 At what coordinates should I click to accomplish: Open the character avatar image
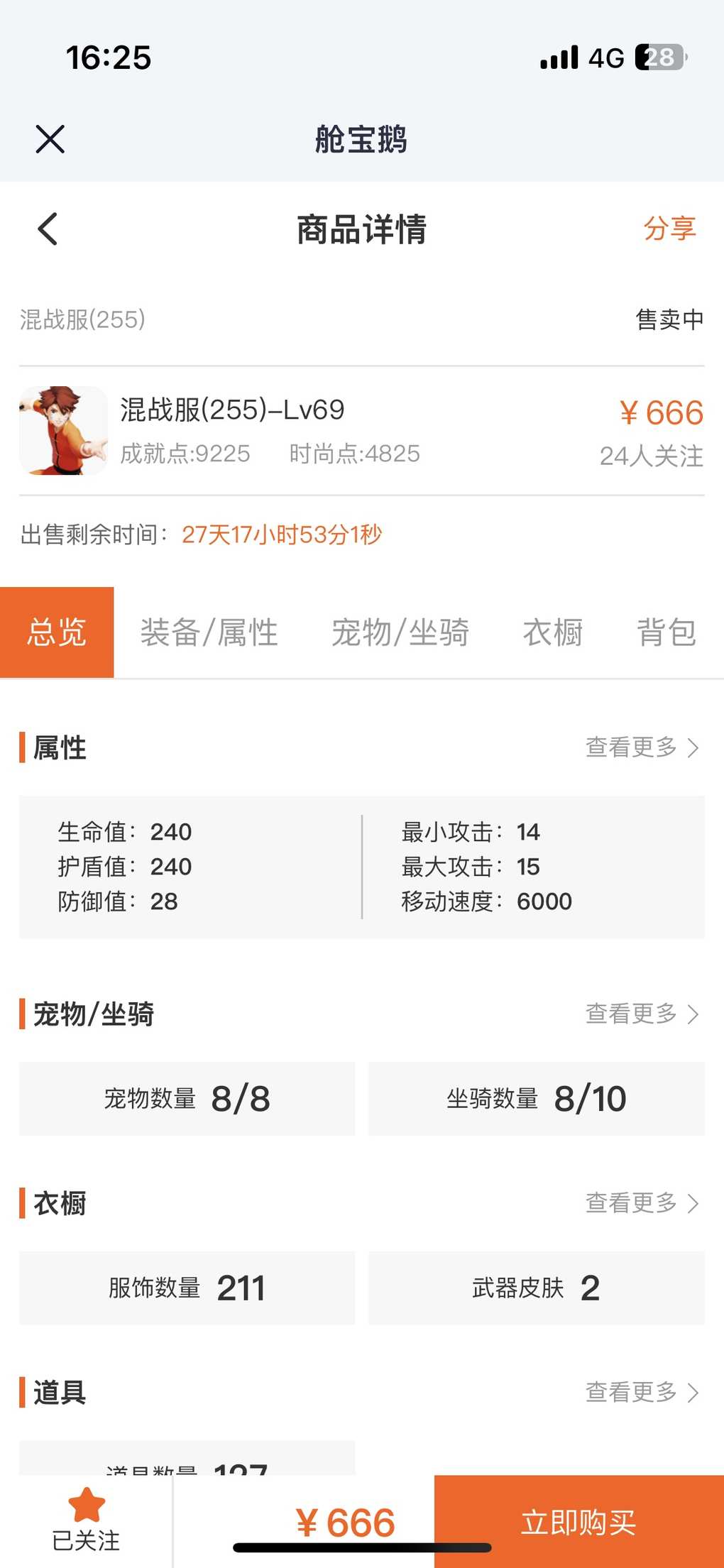[x=64, y=430]
